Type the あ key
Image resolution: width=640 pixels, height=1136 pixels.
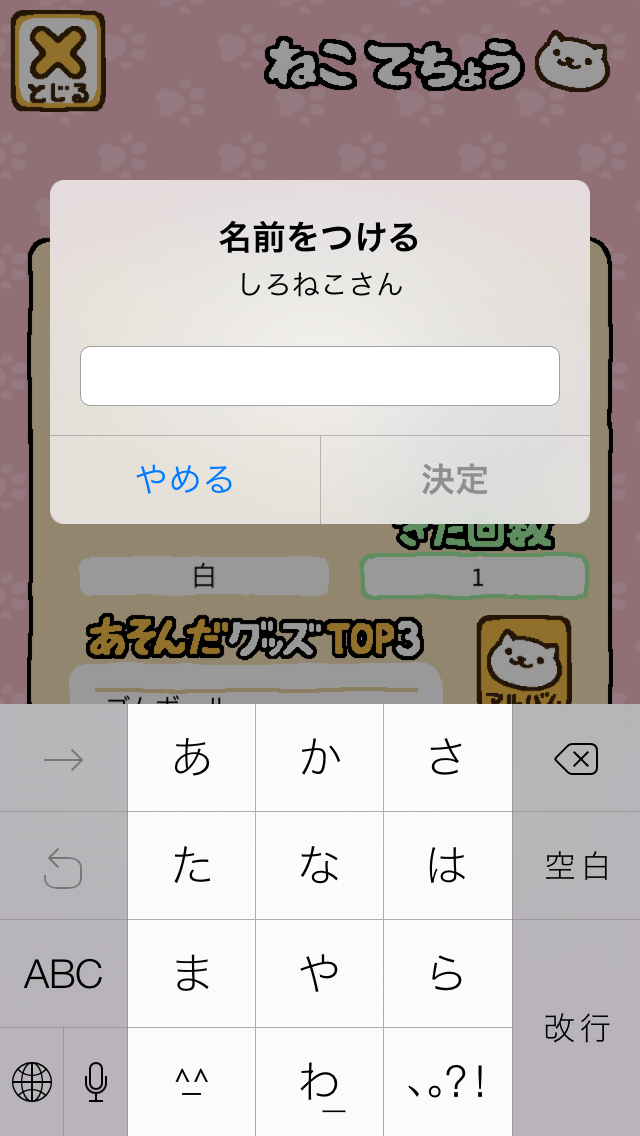point(192,759)
